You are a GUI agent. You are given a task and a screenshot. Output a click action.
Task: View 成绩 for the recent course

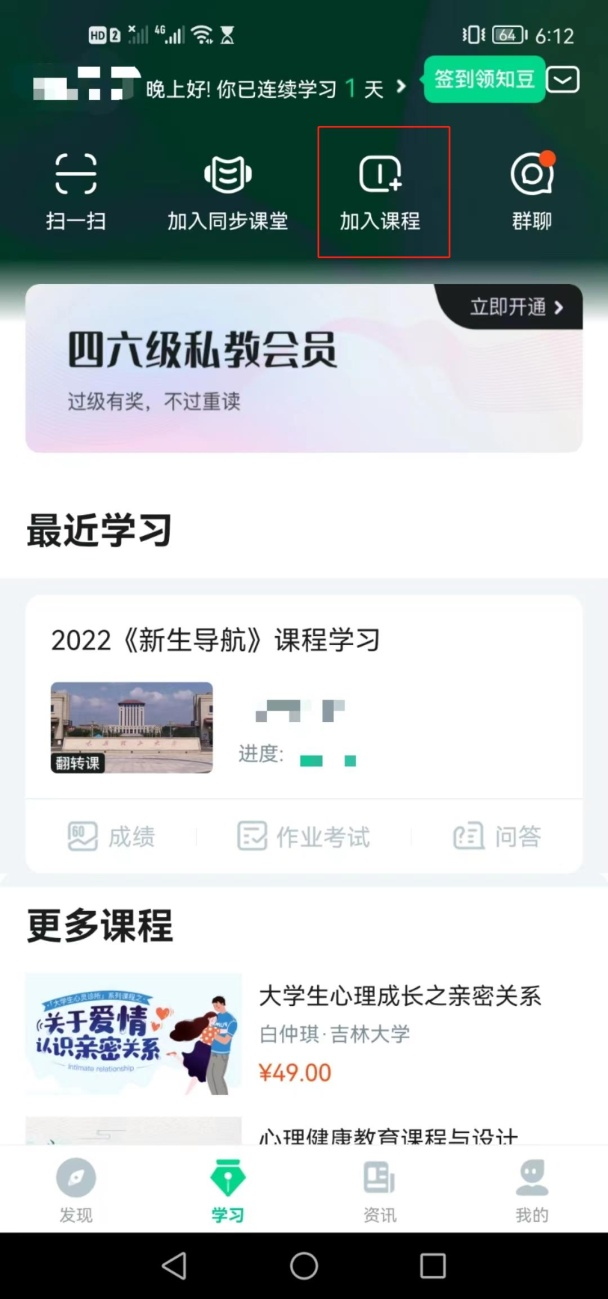(x=112, y=836)
